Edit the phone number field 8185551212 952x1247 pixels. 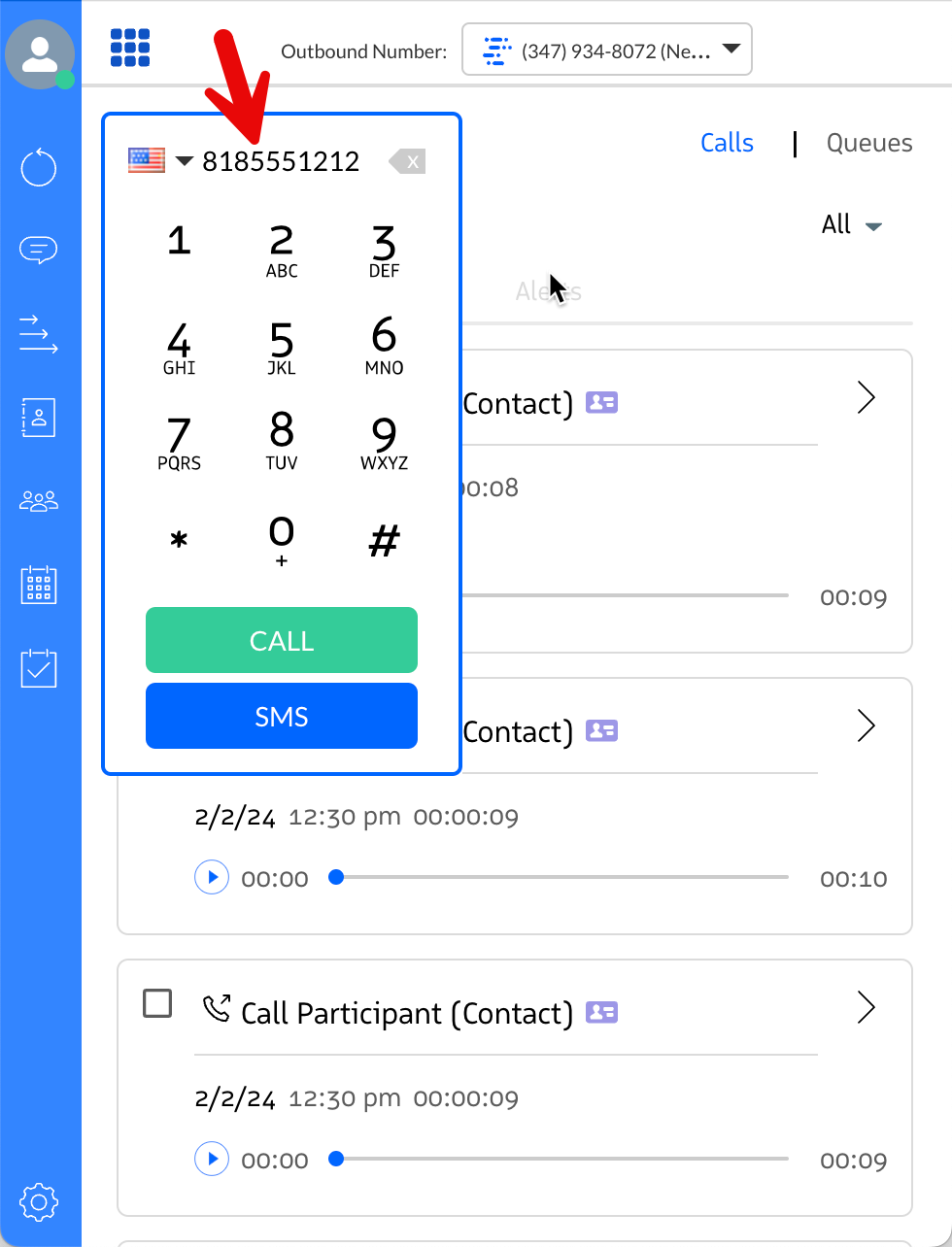(x=281, y=161)
